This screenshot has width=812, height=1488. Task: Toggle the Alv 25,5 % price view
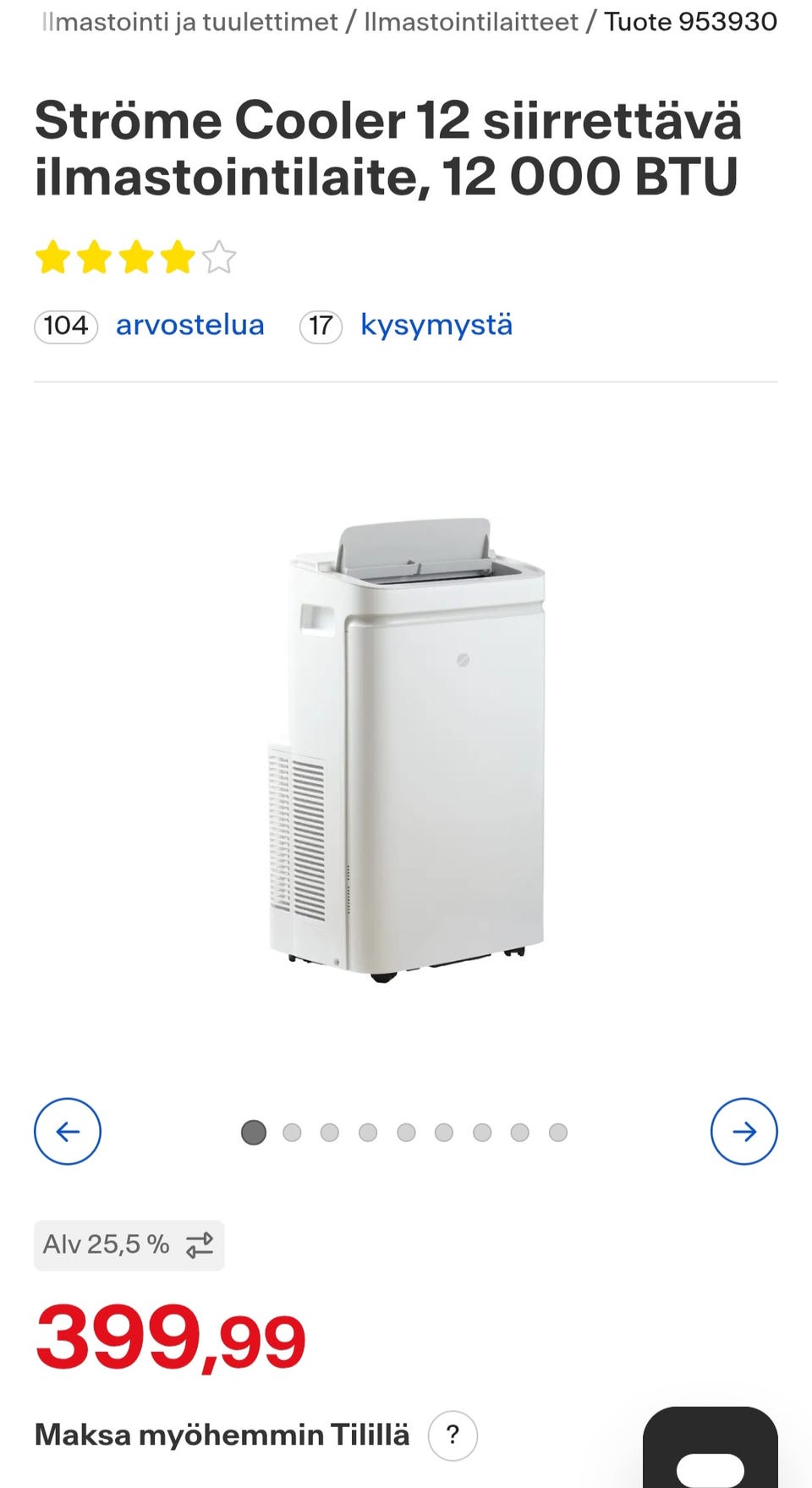point(129,1245)
